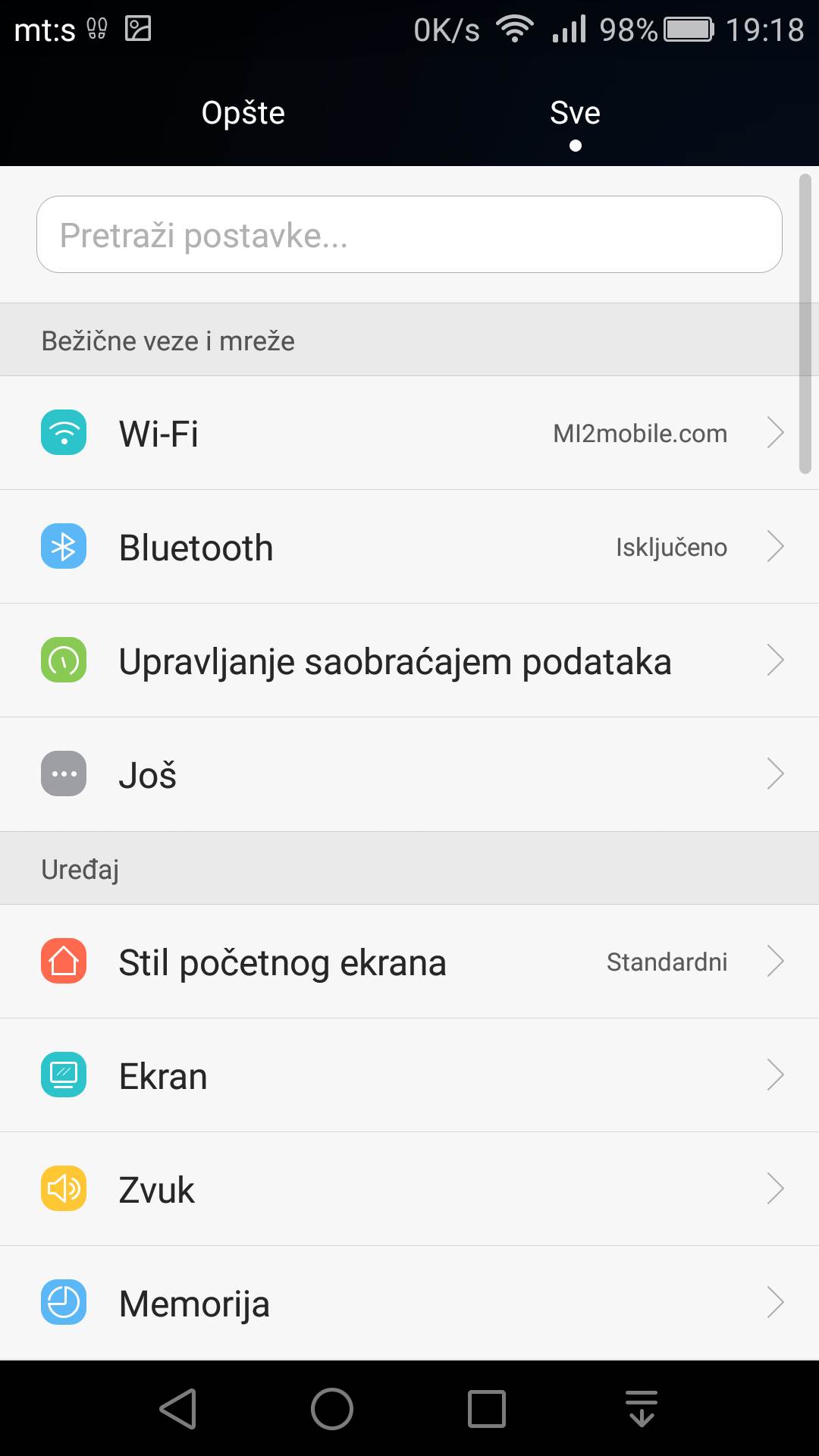Open the Još network options

(x=409, y=775)
